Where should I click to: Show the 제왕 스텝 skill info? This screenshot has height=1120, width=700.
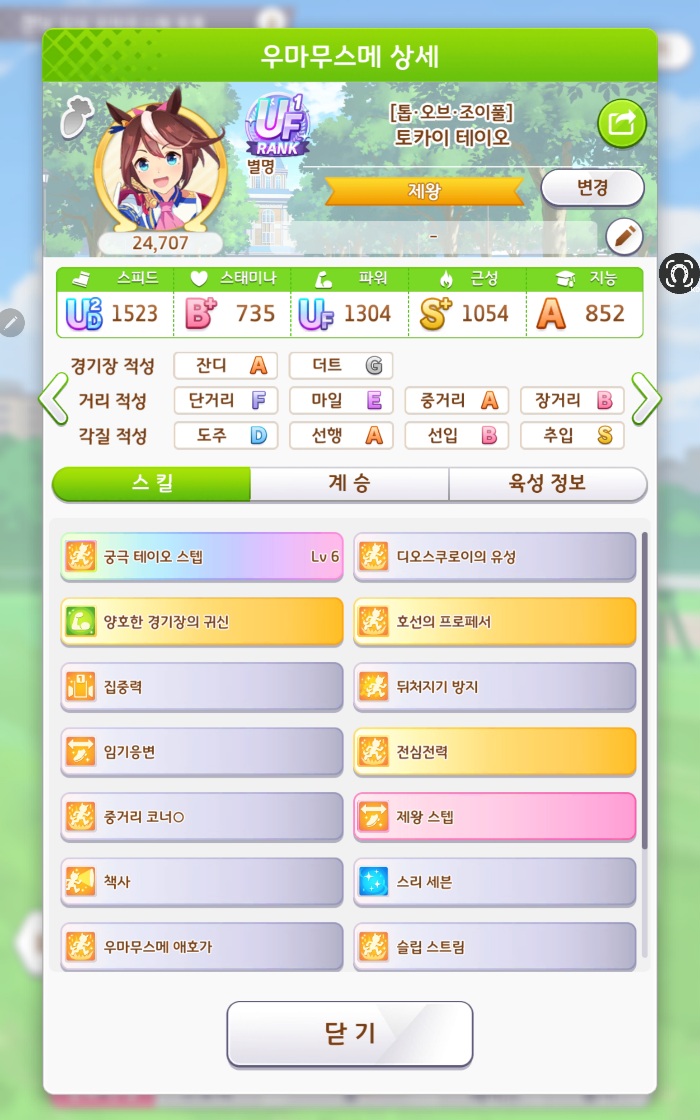point(495,817)
